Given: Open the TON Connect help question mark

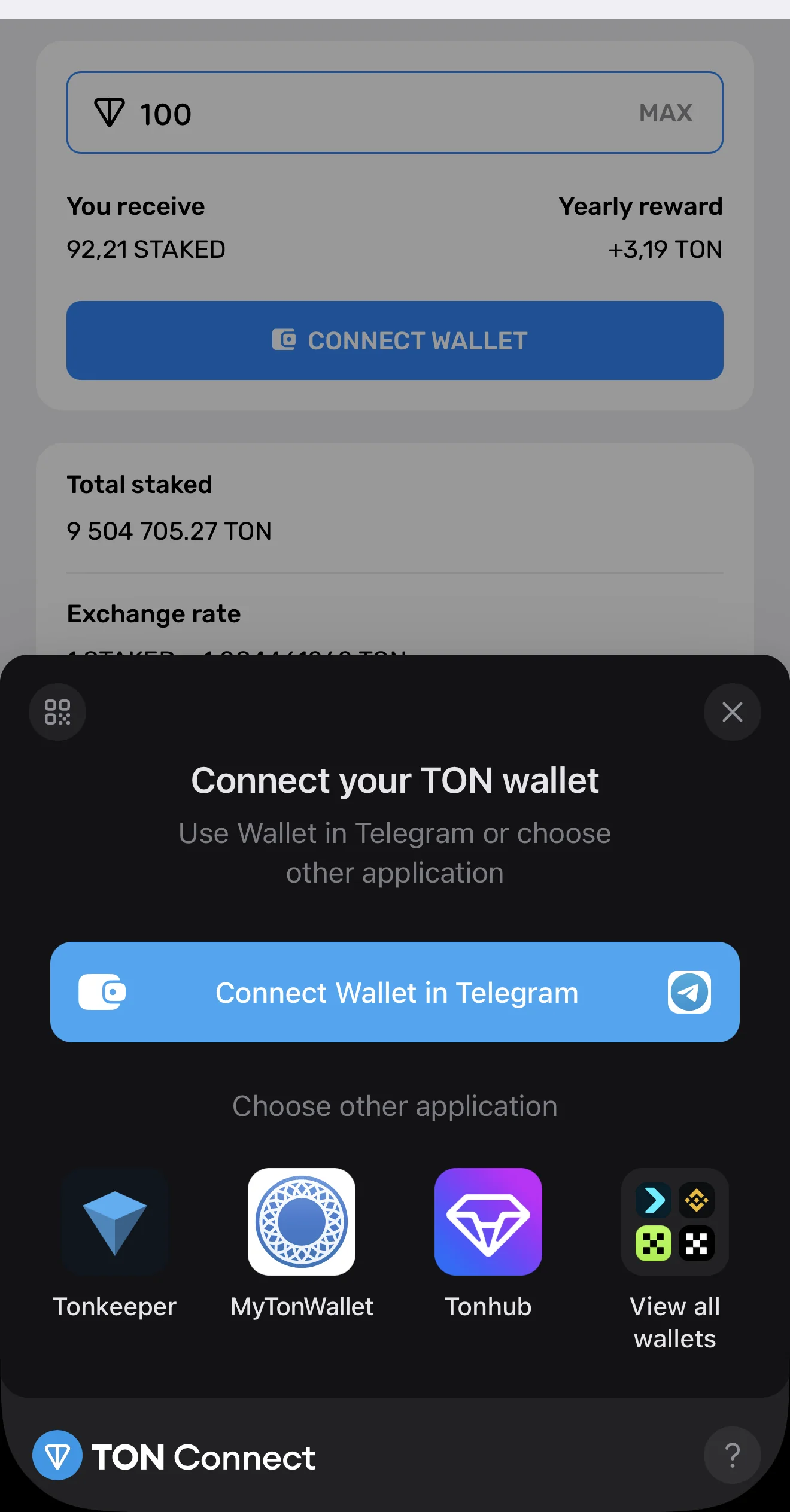Looking at the screenshot, I should [x=732, y=1455].
